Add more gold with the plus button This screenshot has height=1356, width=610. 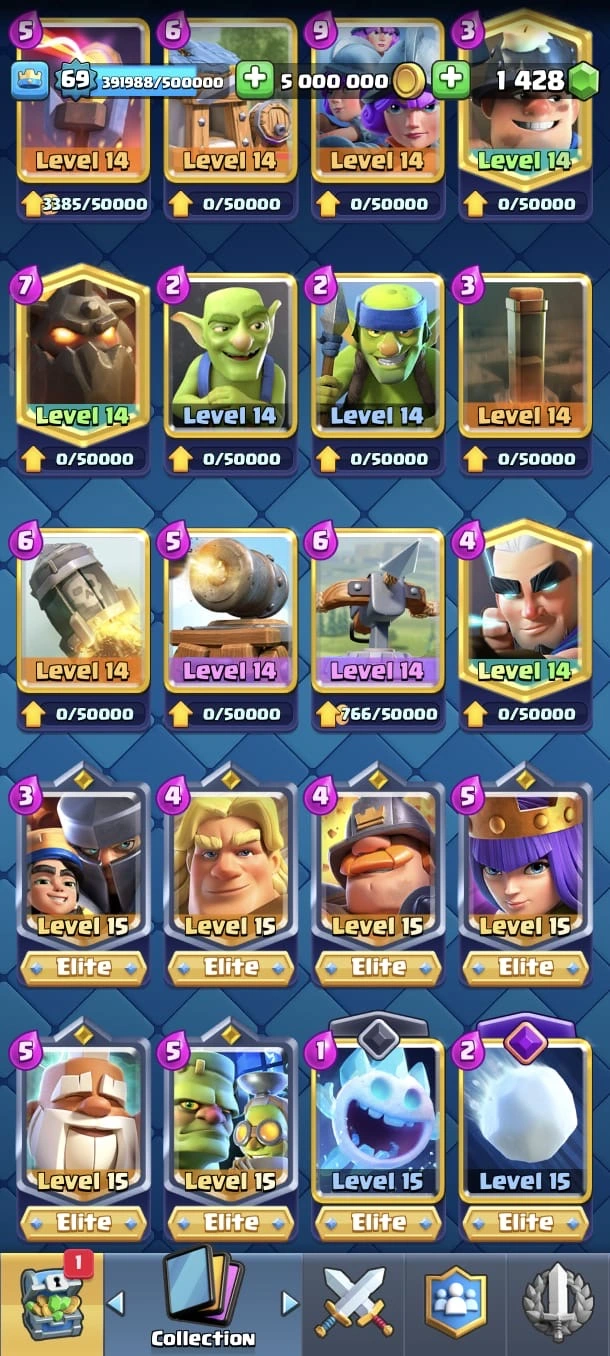click(256, 80)
